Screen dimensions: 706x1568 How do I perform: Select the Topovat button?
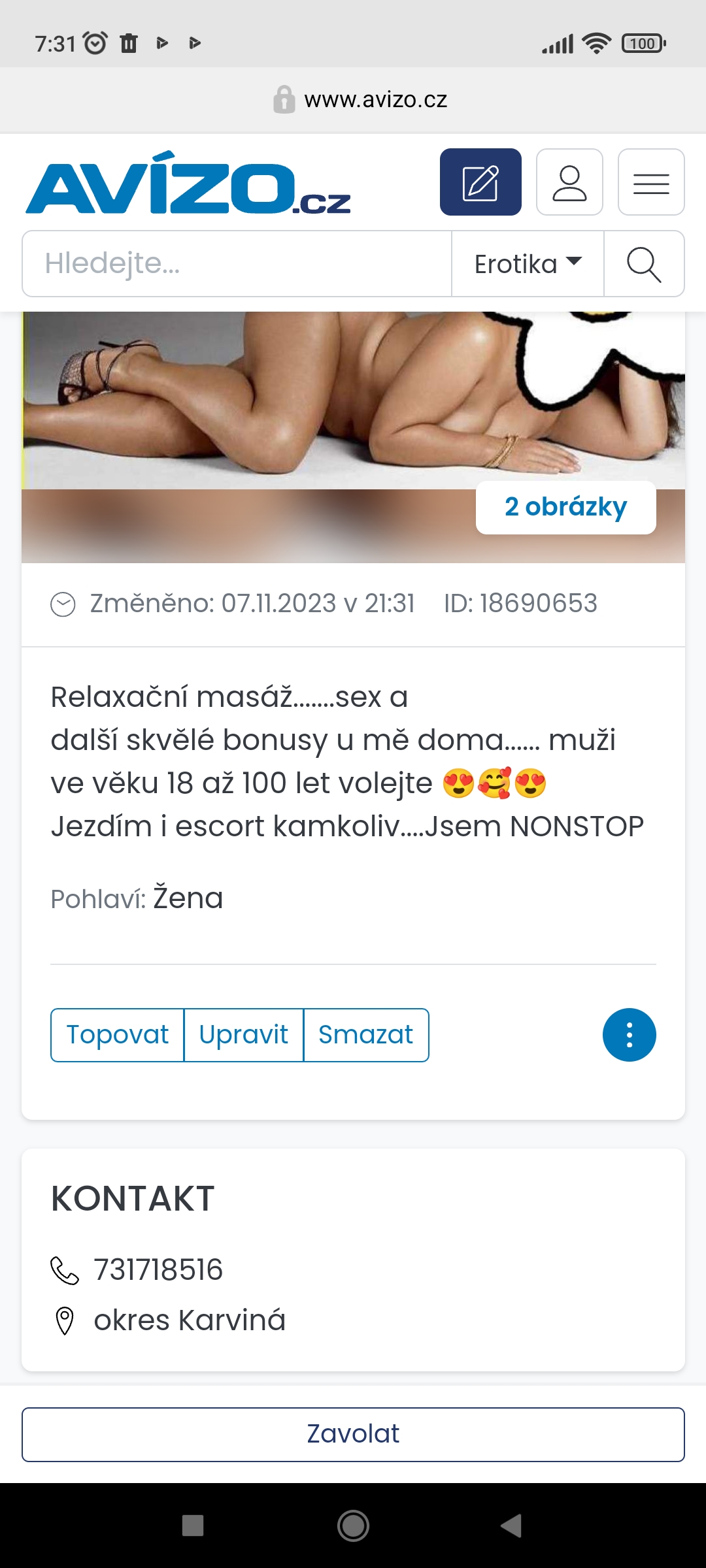118,1035
